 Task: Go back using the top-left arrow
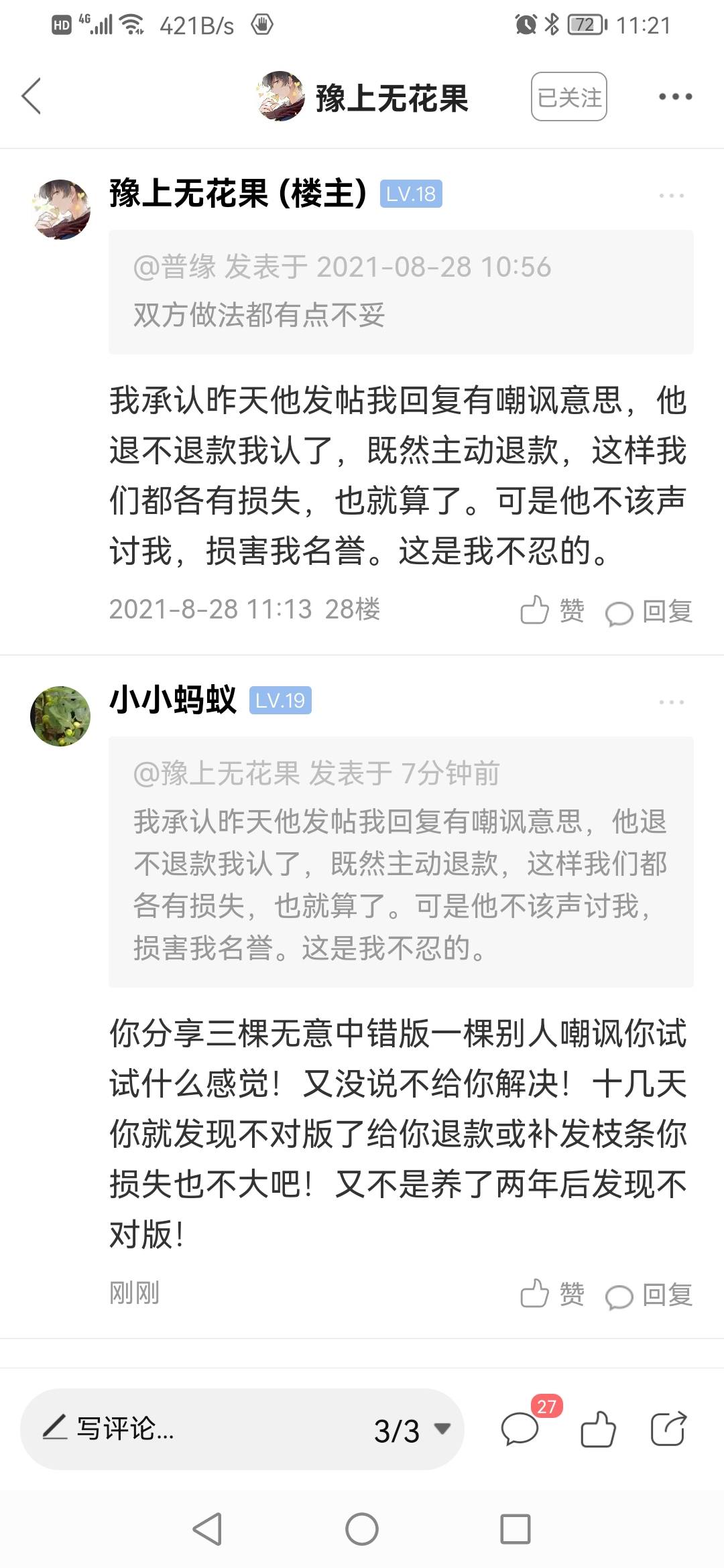32,96
